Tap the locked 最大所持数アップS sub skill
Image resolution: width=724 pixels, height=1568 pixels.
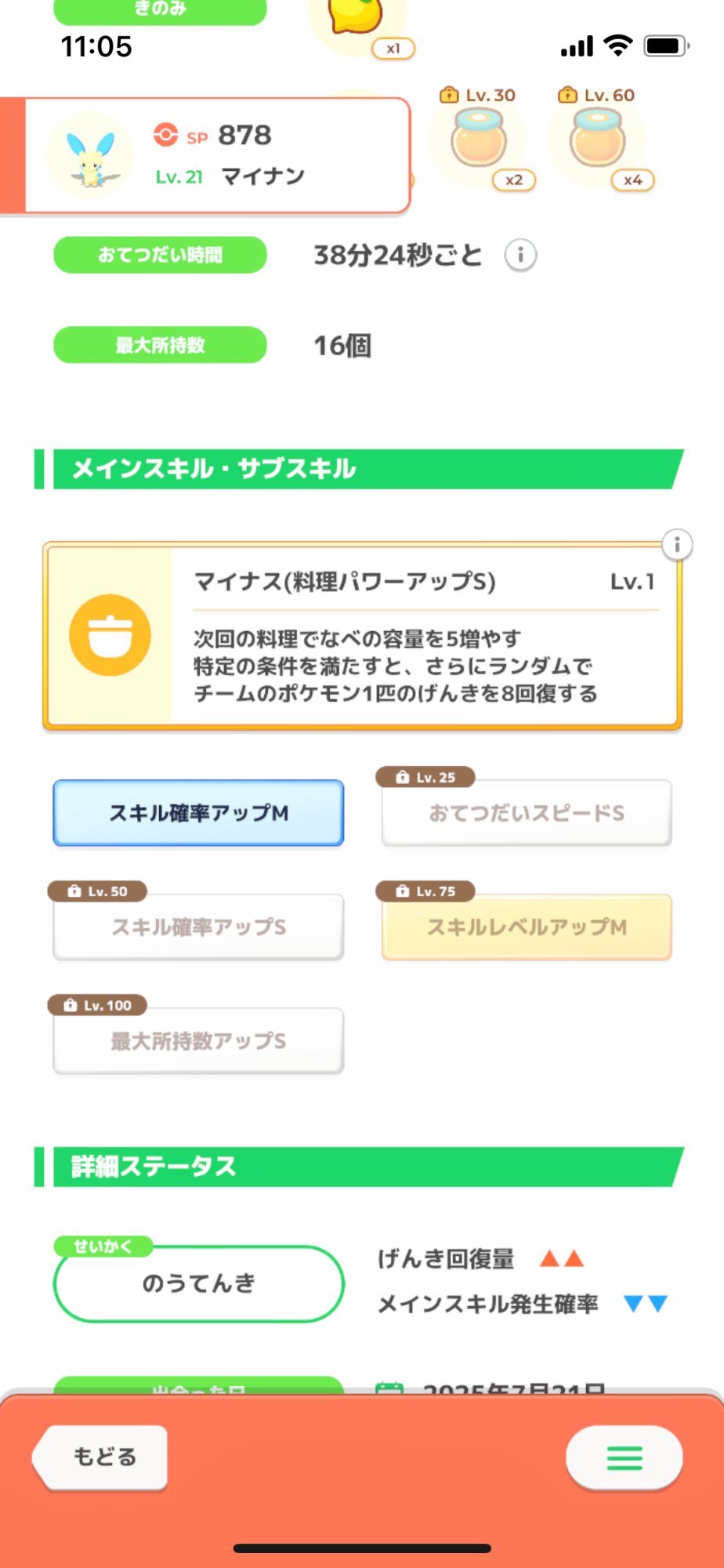click(198, 1040)
